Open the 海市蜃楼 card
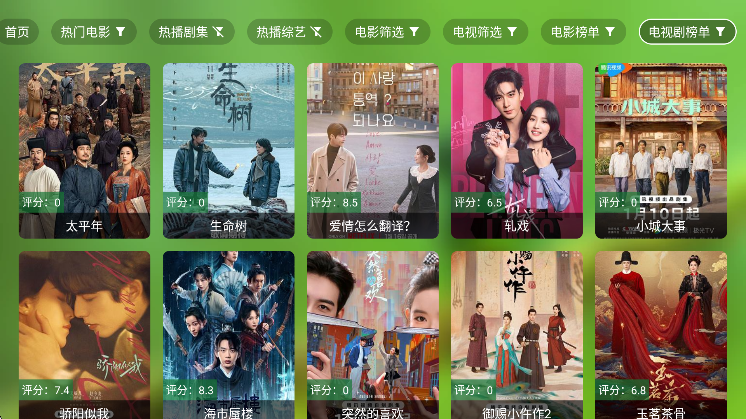The height and width of the screenshot is (419, 746). click(x=229, y=335)
